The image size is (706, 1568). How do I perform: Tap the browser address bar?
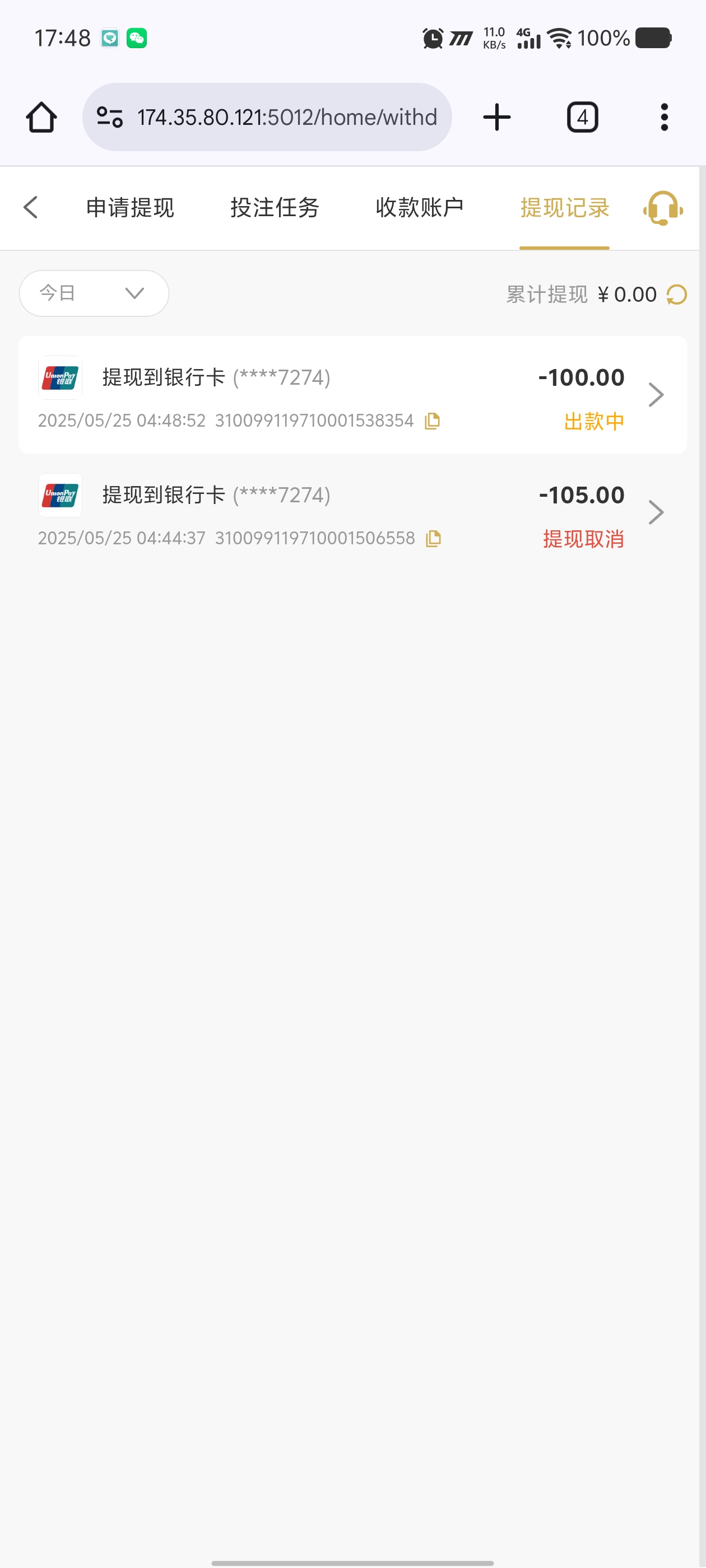coord(267,117)
